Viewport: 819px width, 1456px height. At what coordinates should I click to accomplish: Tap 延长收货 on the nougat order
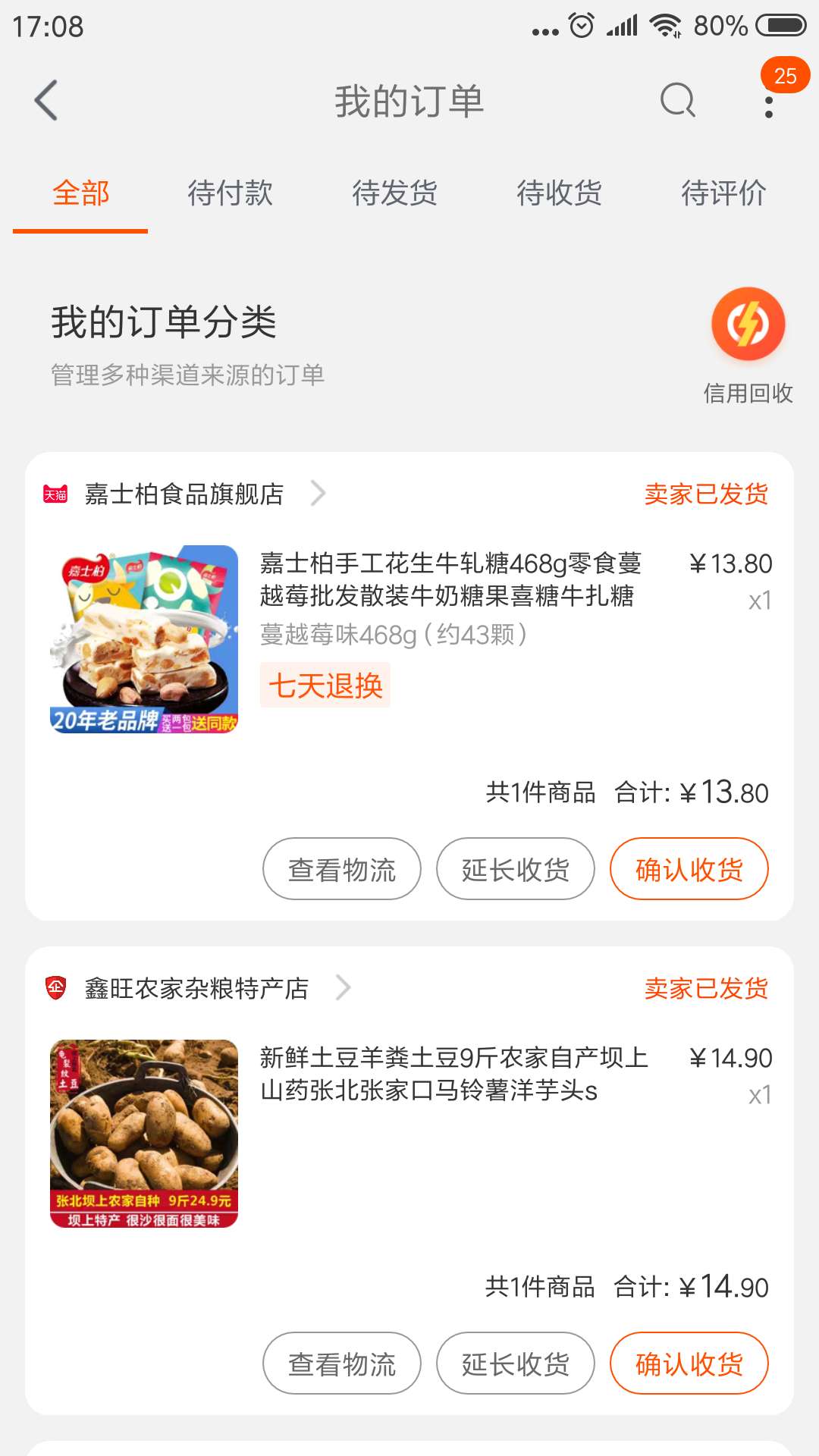pos(515,869)
